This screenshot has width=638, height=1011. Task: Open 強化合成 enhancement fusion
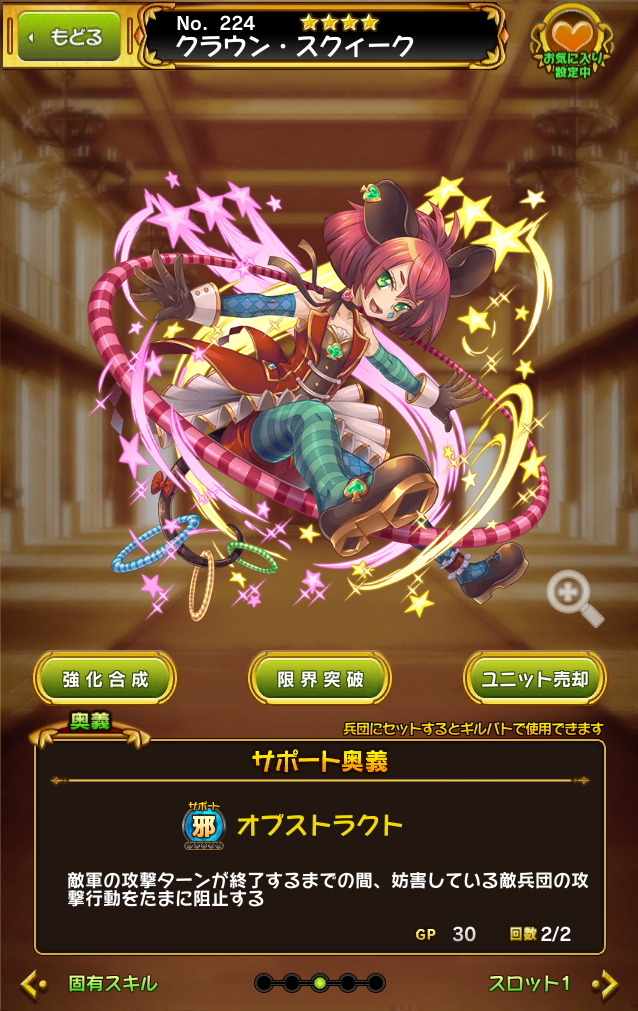pyautogui.click(x=105, y=680)
